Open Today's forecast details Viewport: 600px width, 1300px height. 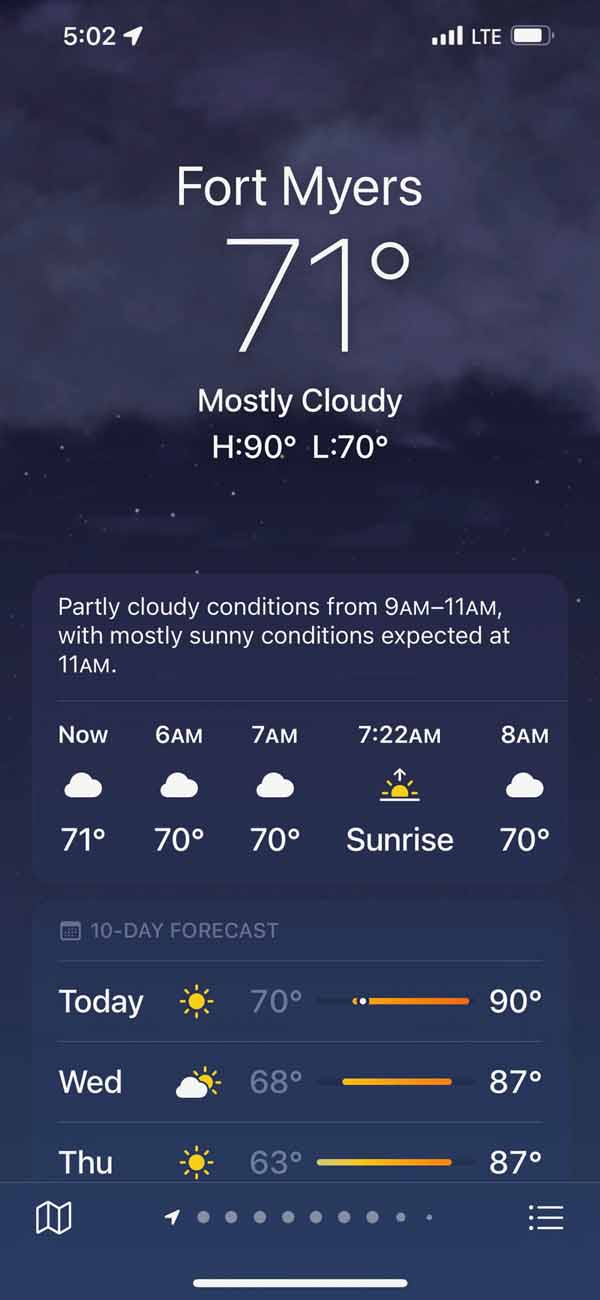300,1001
